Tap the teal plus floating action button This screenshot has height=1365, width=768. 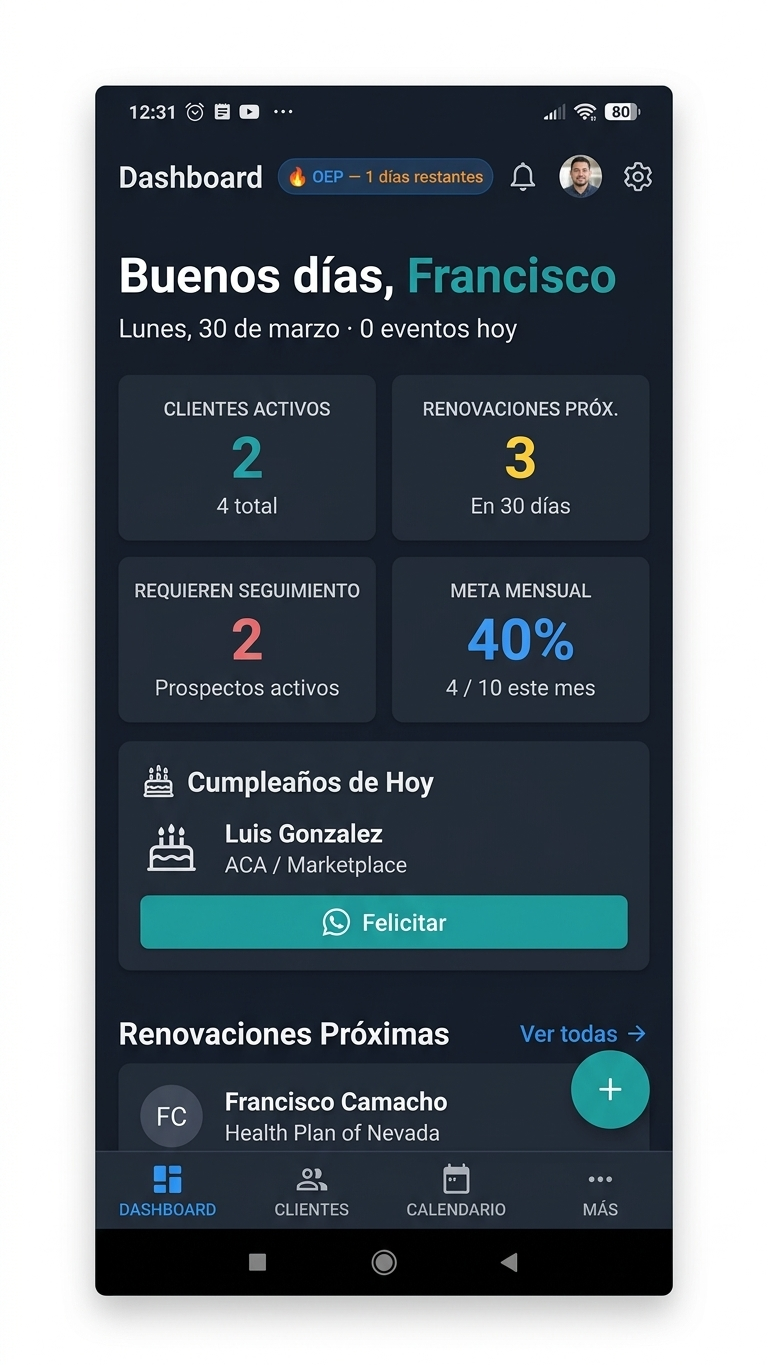coord(610,1089)
